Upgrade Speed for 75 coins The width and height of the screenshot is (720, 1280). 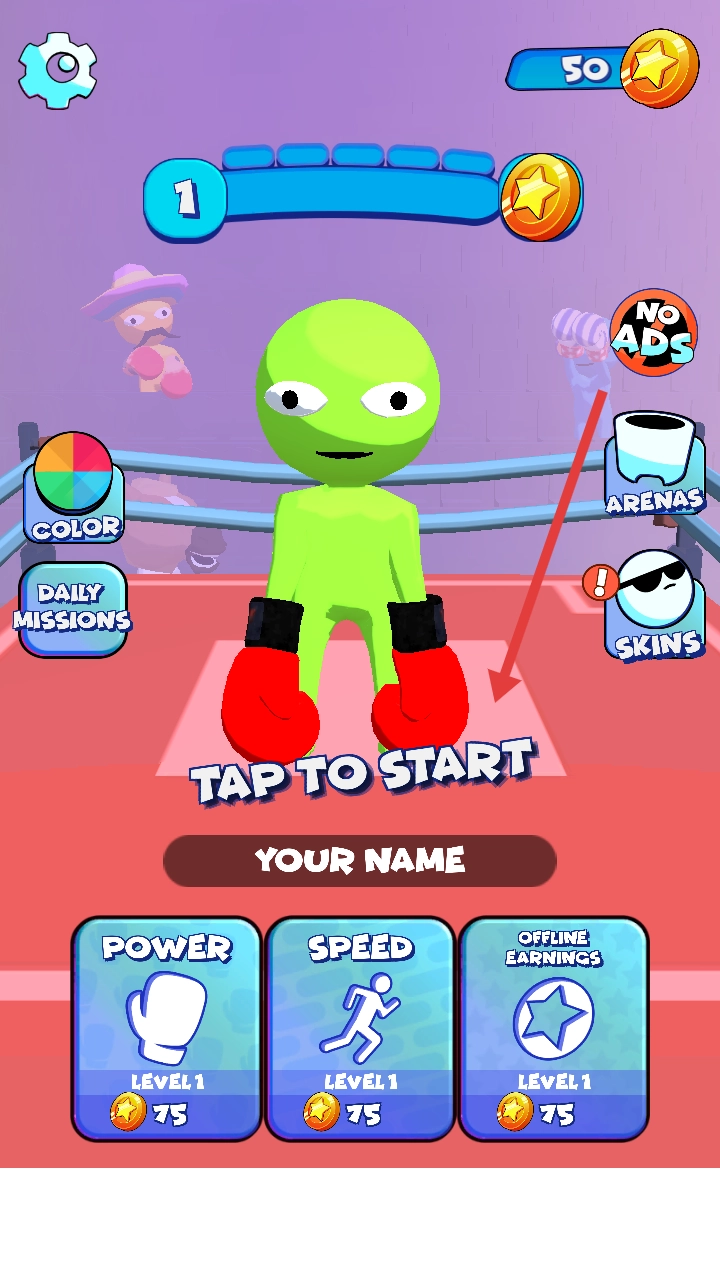(x=360, y=1028)
